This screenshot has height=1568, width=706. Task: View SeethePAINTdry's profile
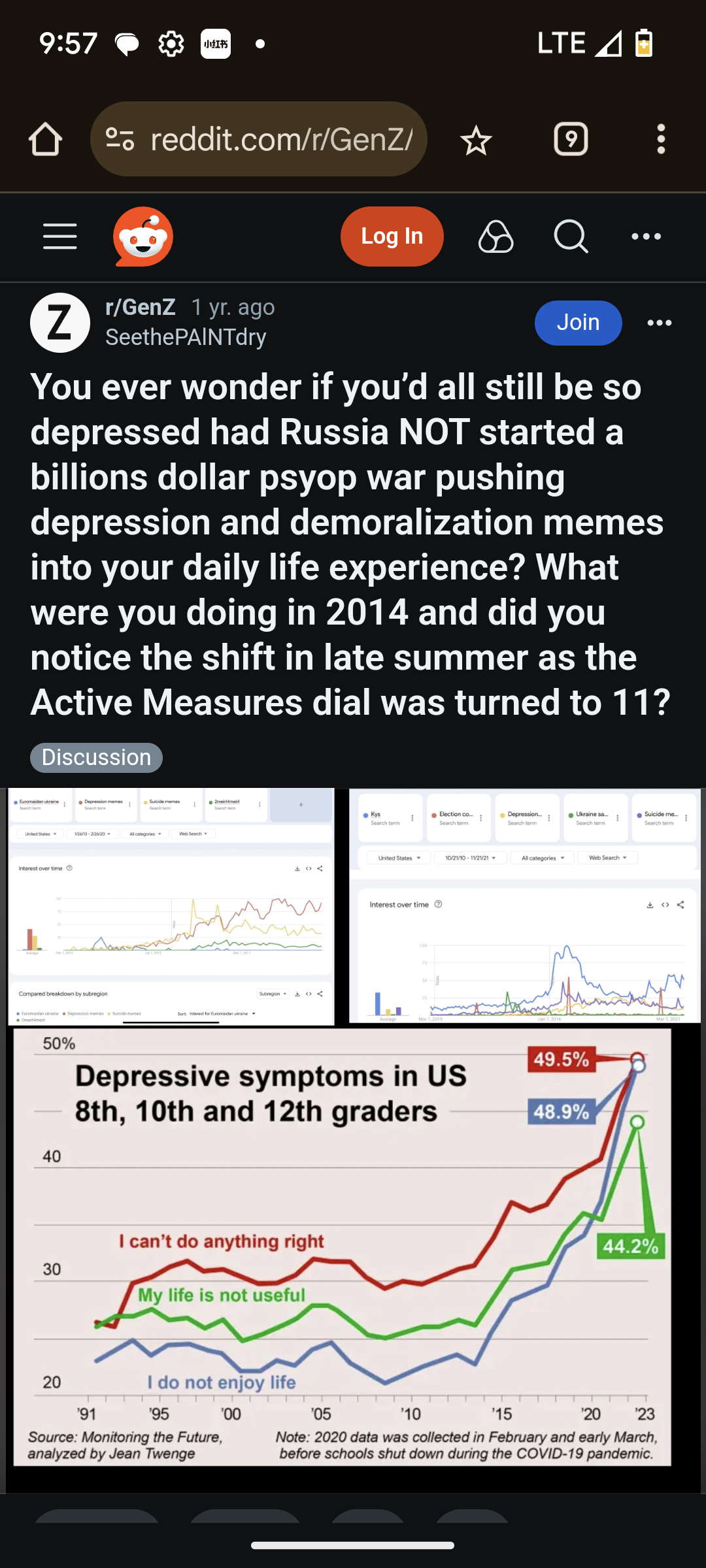point(186,337)
